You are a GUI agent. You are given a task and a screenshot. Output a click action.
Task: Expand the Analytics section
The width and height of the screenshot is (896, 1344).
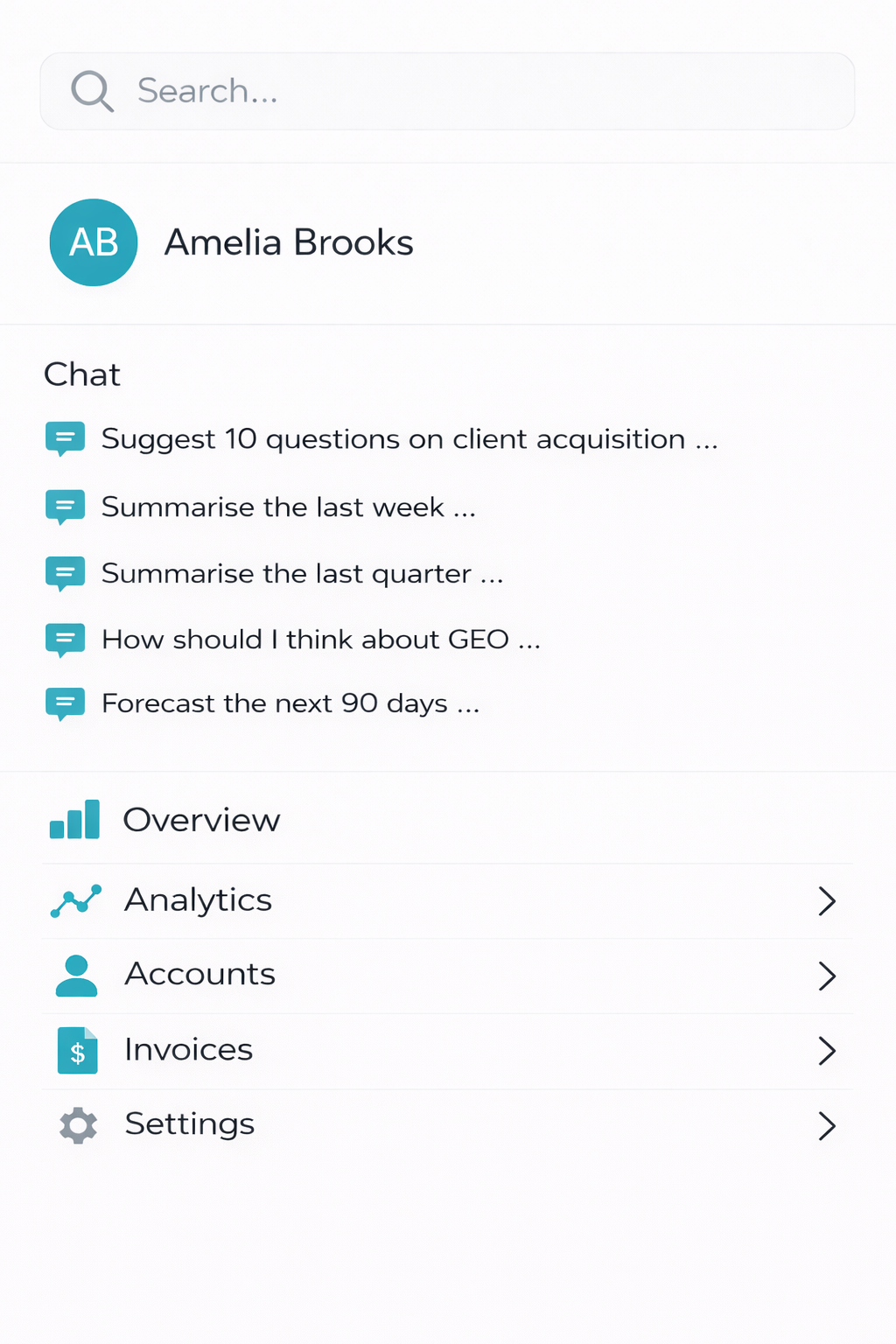click(x=446, y=900)
